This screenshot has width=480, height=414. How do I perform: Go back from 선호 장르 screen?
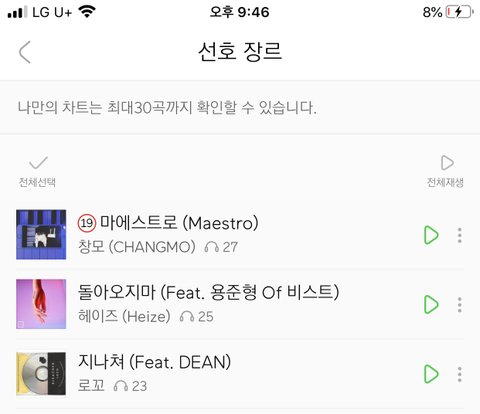point(25,52)
